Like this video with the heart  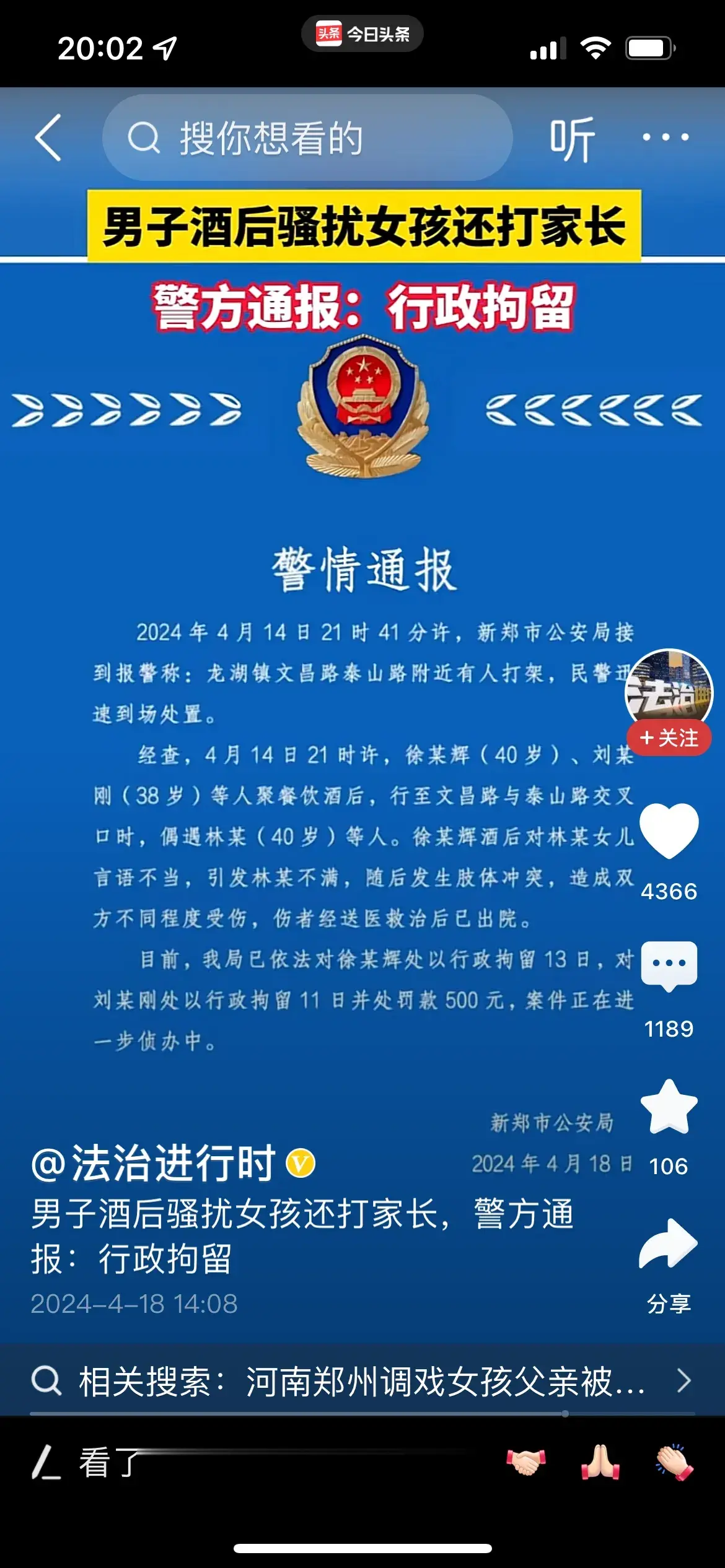pyautogui.click(x=669, y=832)
